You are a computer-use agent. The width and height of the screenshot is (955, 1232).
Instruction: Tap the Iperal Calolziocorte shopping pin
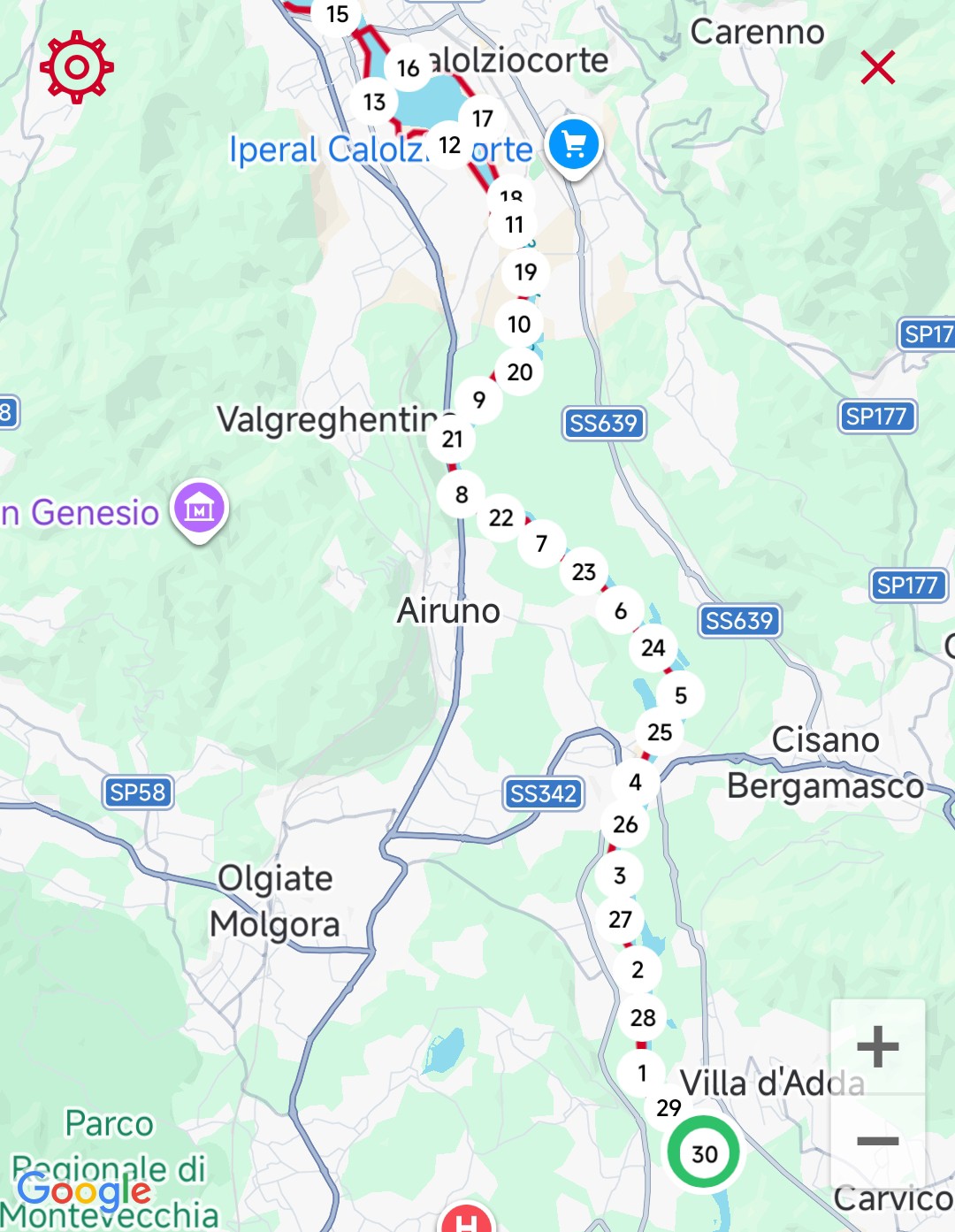(574, 145)
